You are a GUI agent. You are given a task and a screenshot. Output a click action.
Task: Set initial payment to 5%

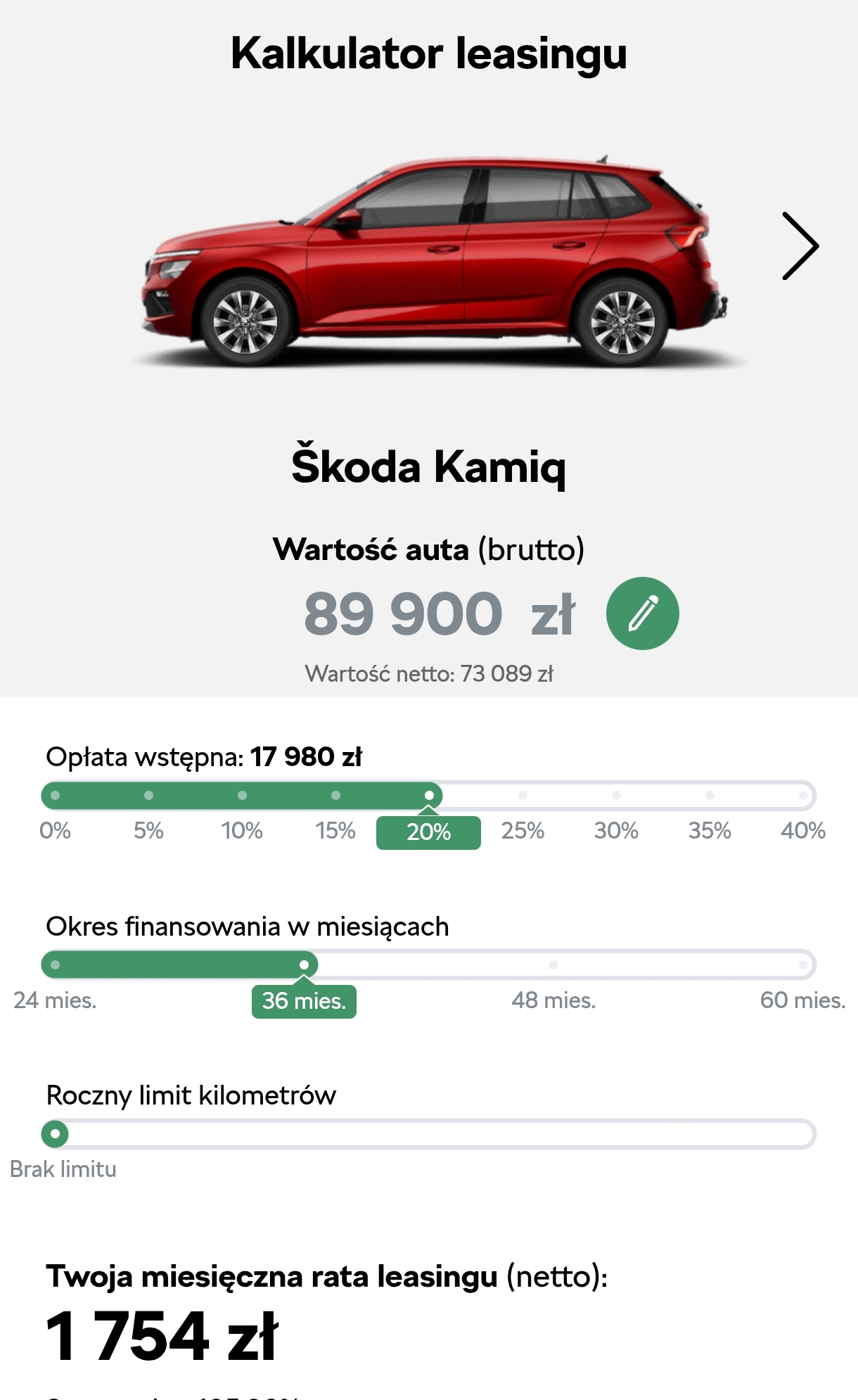pyautogui.click(x=148, y=796)
